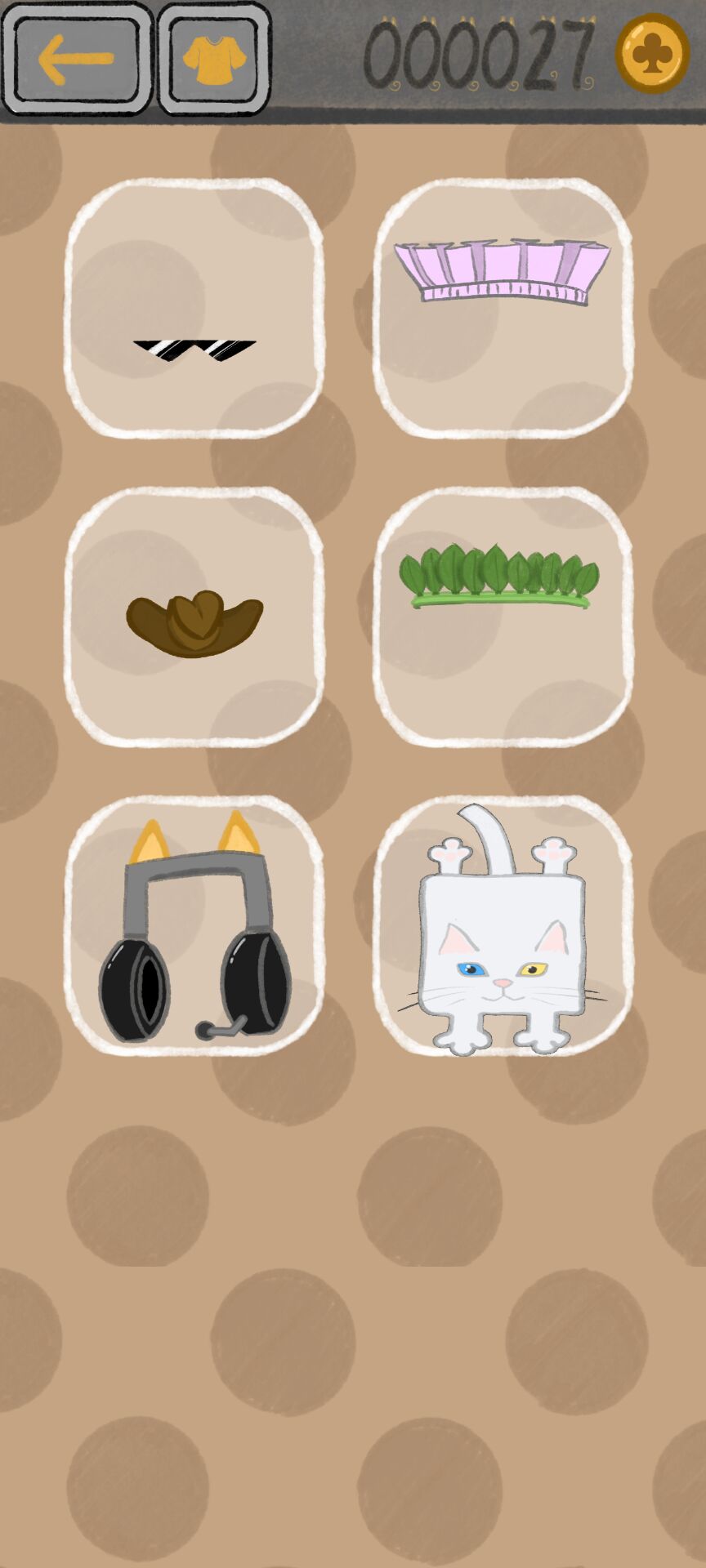The image size is (706, 1568).
Task: Open the shirt wardrobe button
Action: (214, 58)
